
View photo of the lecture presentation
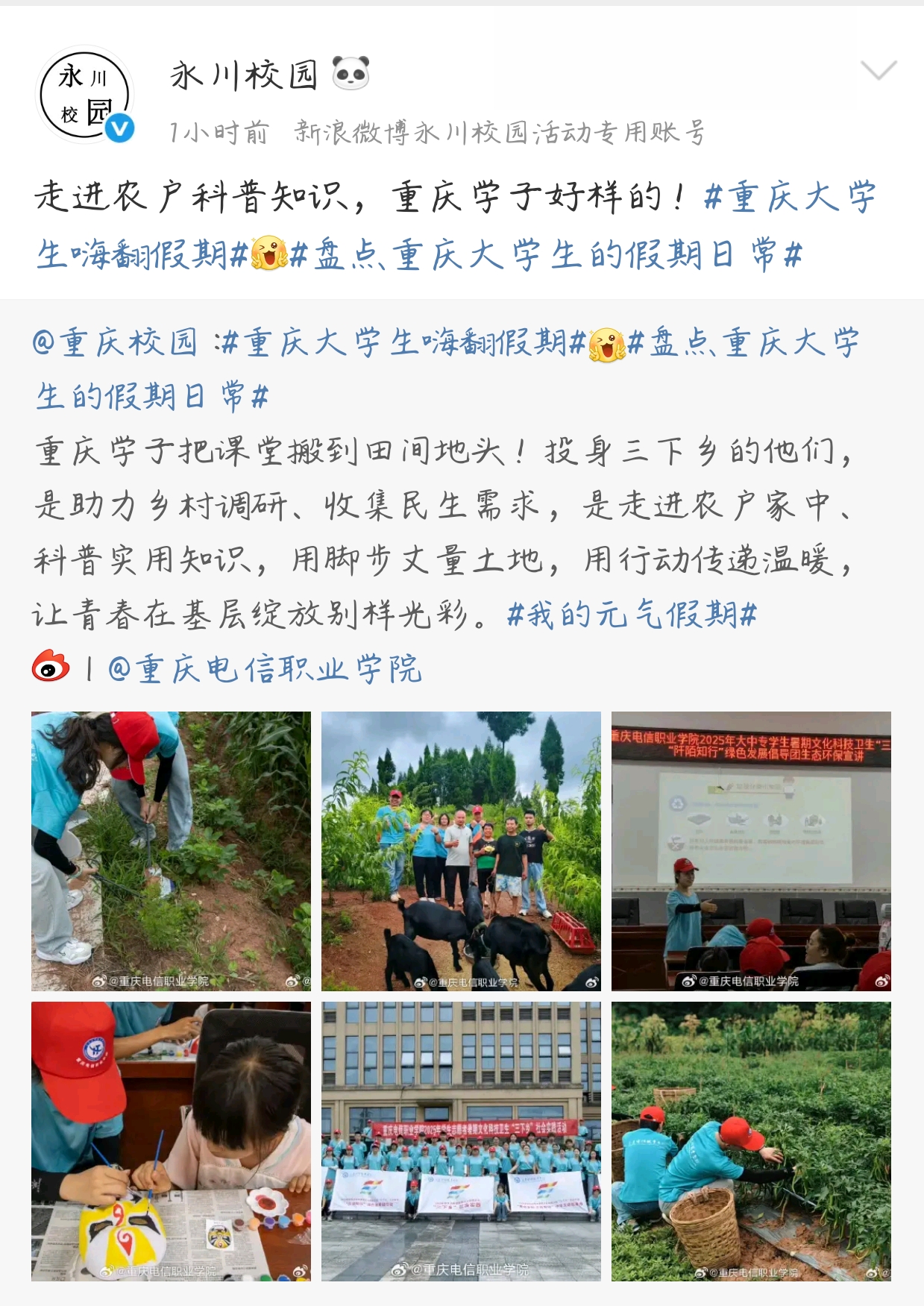pyautogui.click(x=751, y=851)
